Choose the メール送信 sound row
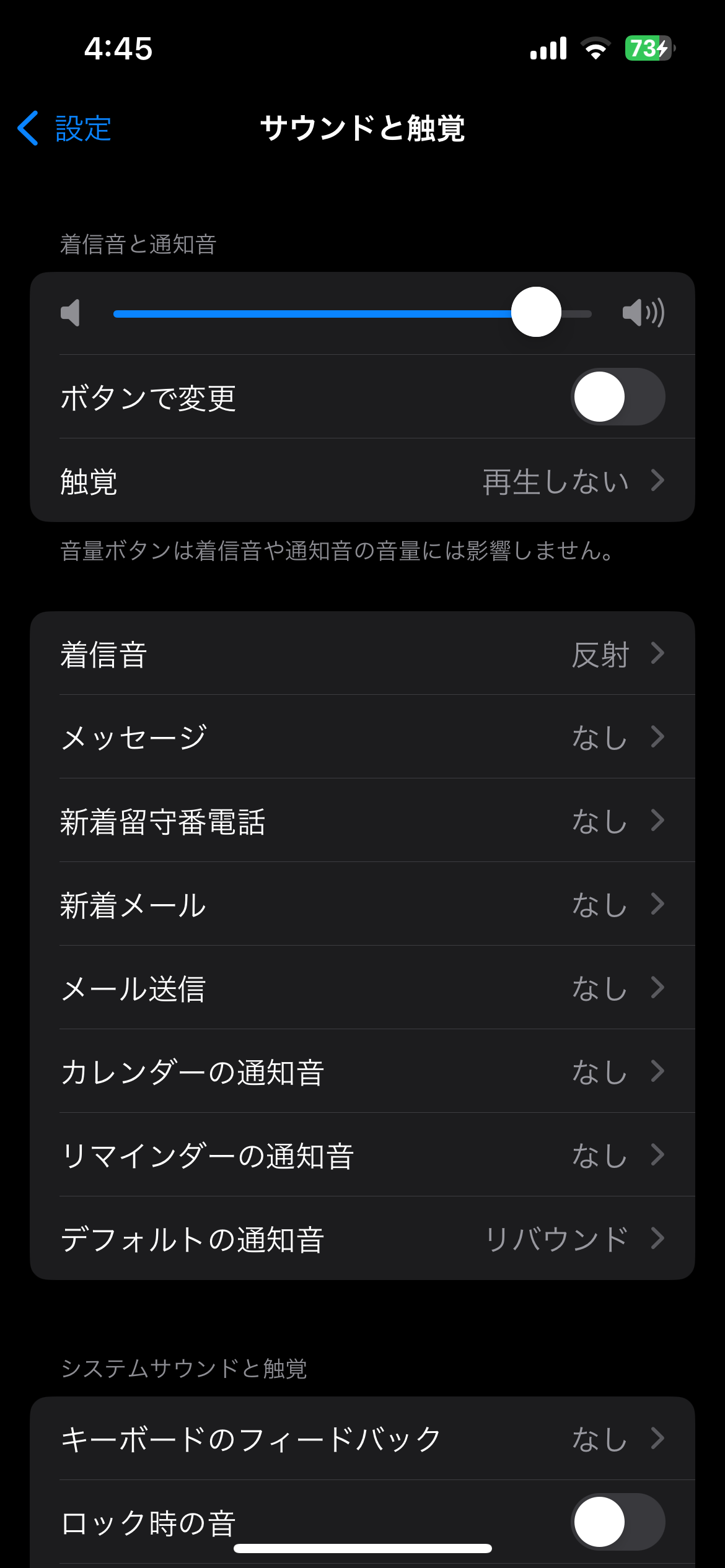The image size is (725, 1568). tap(362, 988)
